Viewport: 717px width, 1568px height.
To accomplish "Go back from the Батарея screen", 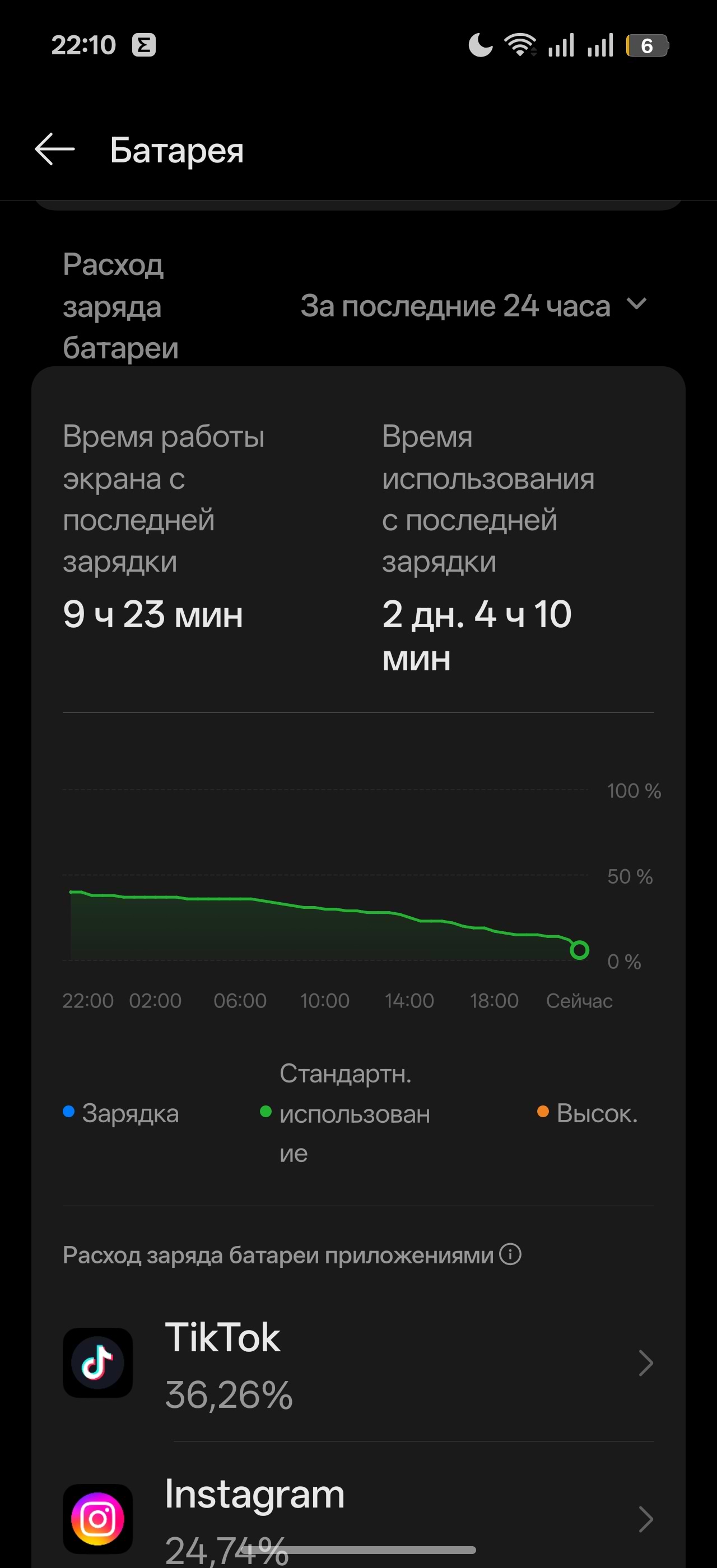I will (55, 150).
